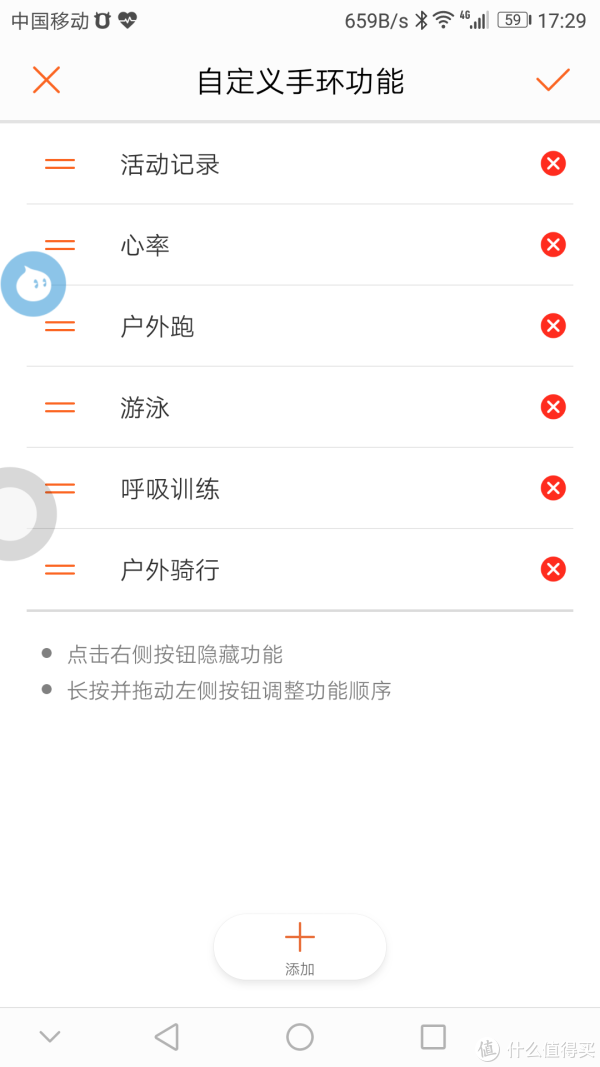The image size is (600, 1067).
Task: Hide the 户外骑行 function
Action: tap(553, 570)
